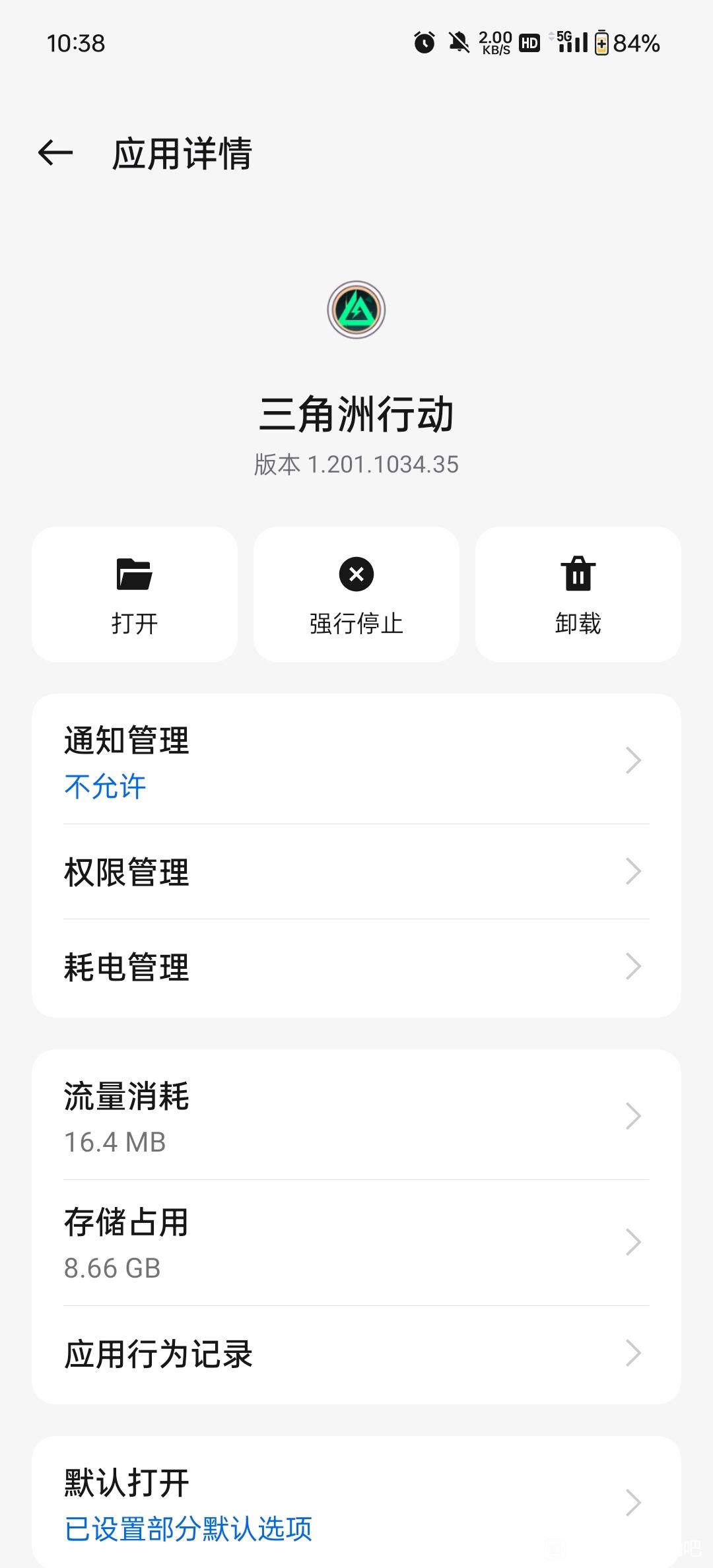
Task: Open 流量消耗 details
Action: click(x=356, y=1116)
